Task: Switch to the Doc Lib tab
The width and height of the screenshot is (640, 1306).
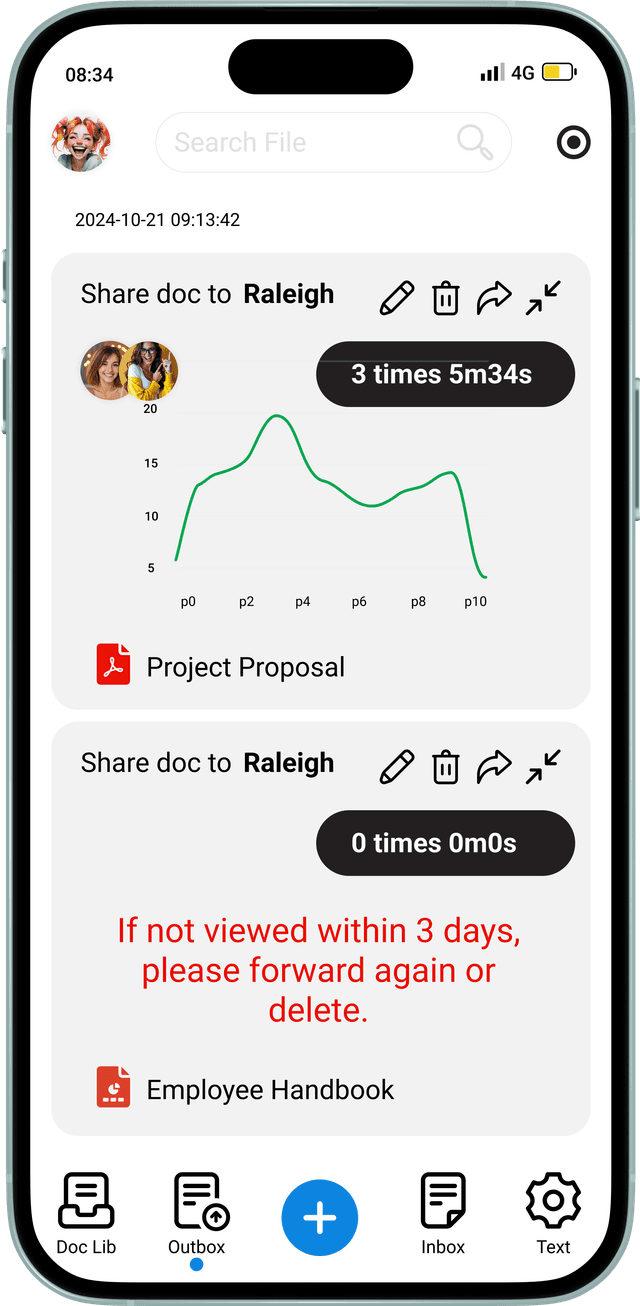Action: pos(86,1214)
